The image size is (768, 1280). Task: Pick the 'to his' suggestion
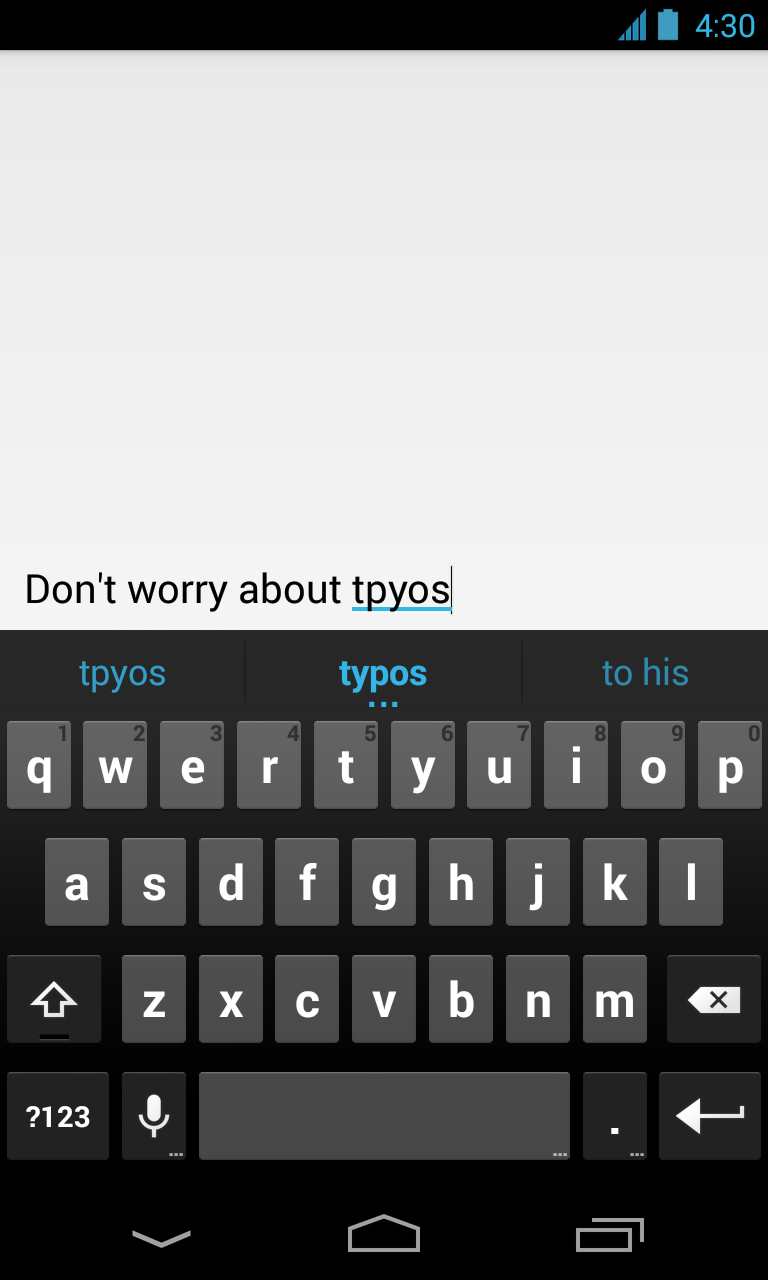coord(645,673)
